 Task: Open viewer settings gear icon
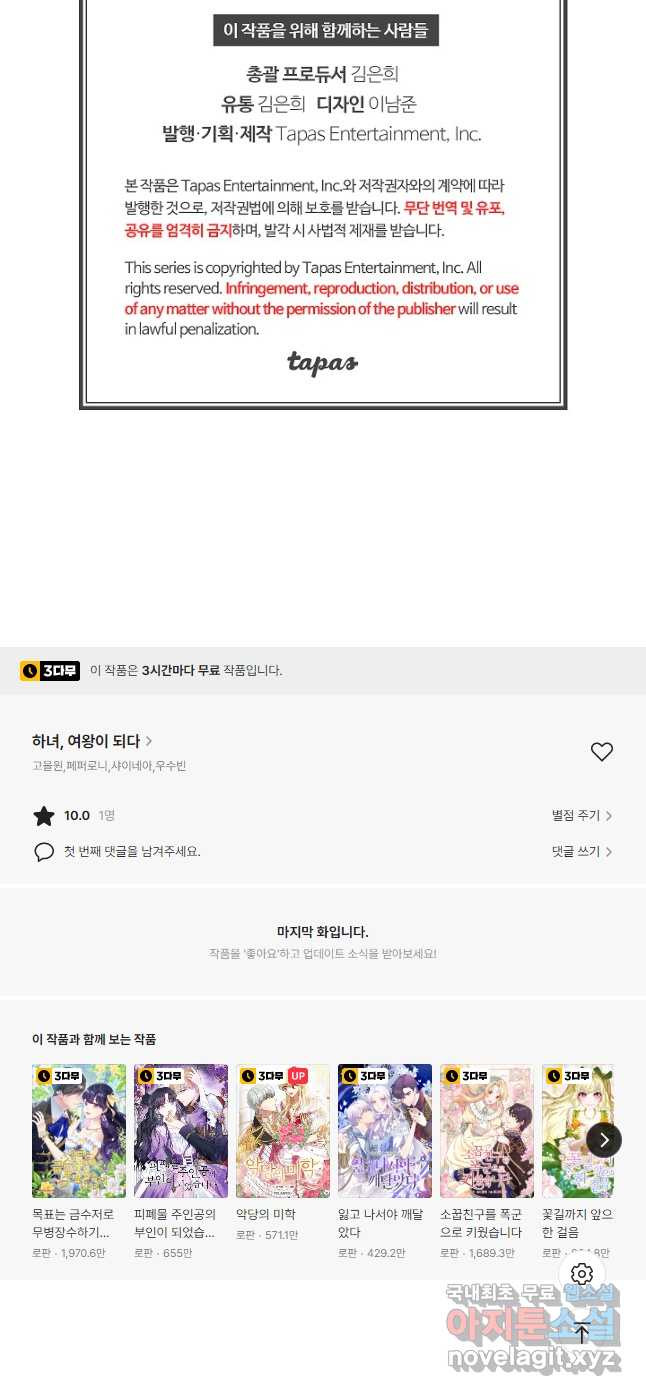(x=582, y=1274)
